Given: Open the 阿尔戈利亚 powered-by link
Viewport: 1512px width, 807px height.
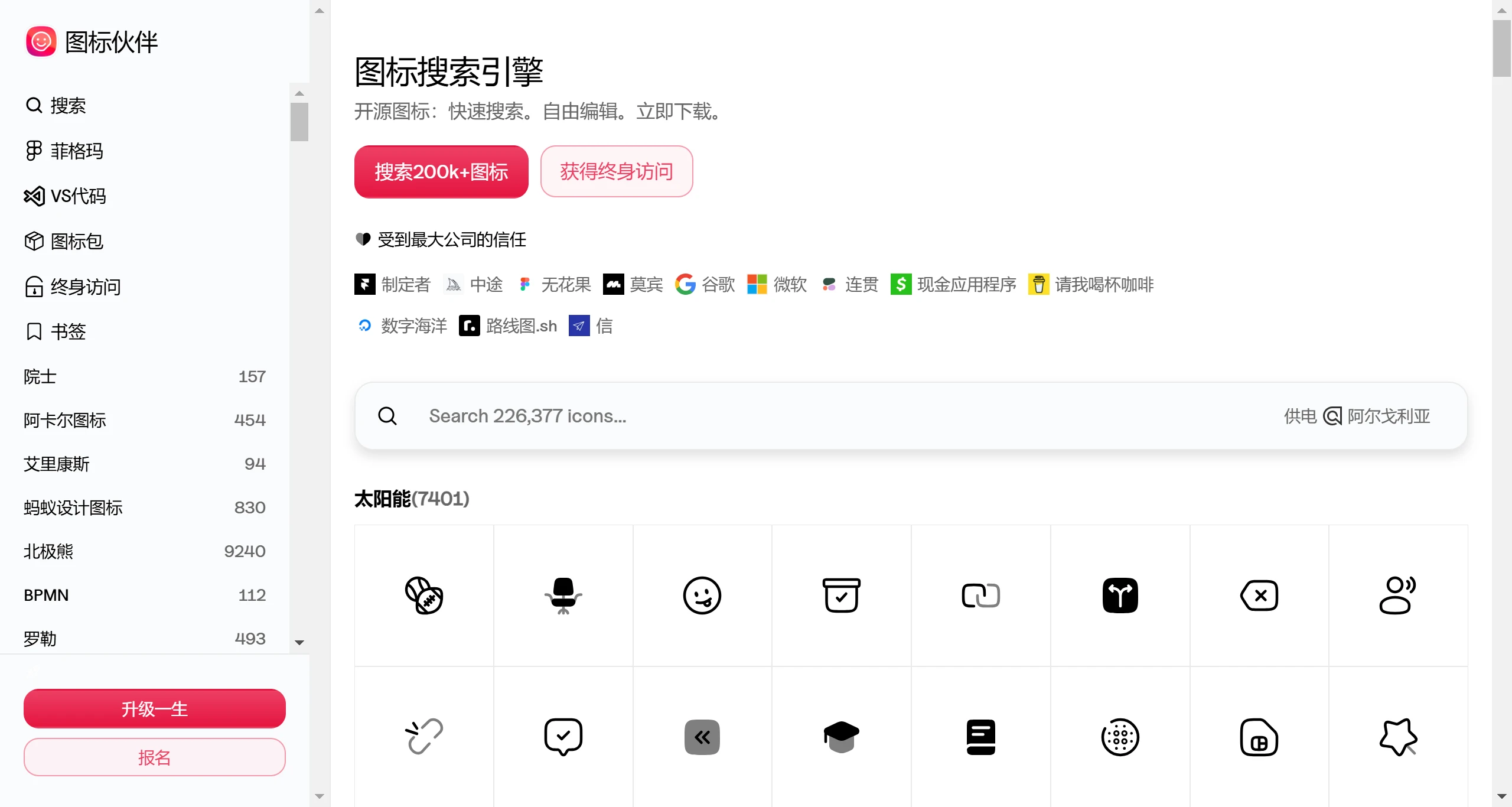Looking at the screenshot, I should pyautogui.click(x=1376, y=416).
